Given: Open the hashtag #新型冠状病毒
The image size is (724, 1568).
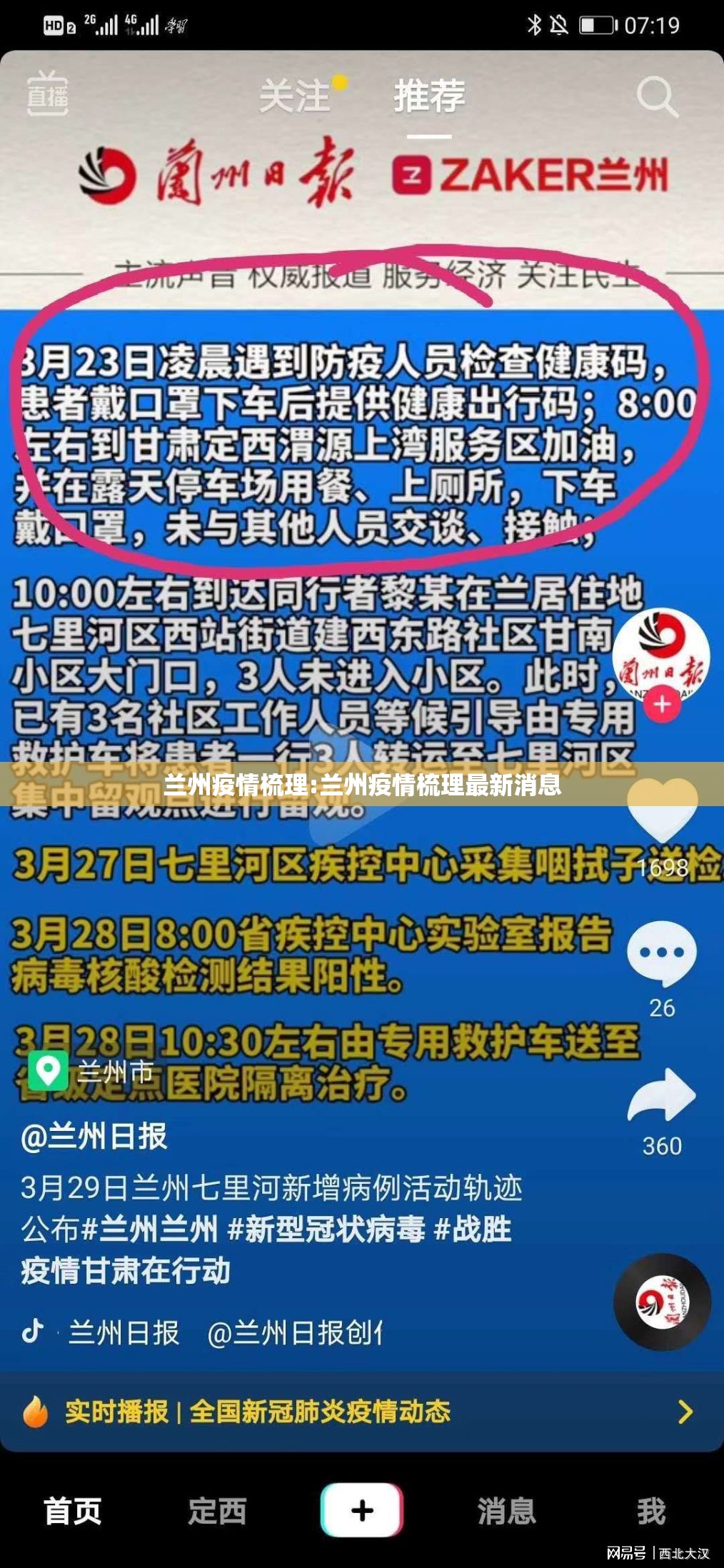Looking at the screenshot, I should coord(326,1229).
